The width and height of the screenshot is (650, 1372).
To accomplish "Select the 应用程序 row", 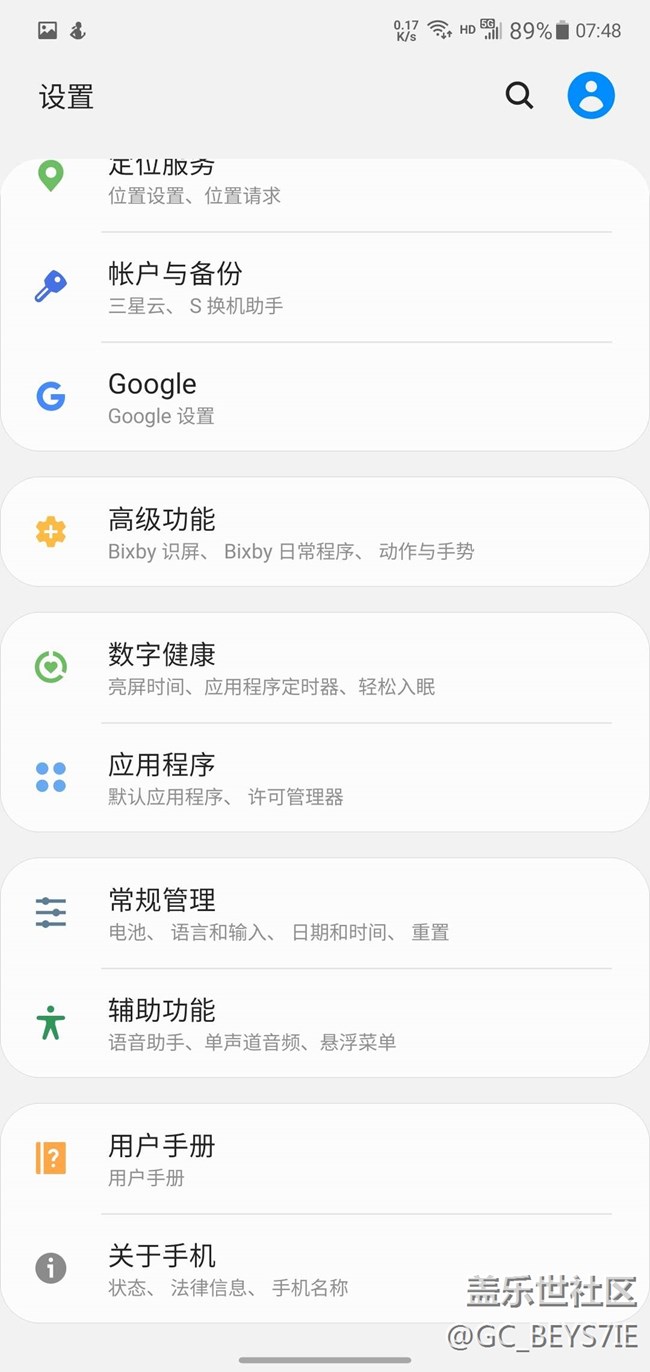I will click(x=325, y=779).
